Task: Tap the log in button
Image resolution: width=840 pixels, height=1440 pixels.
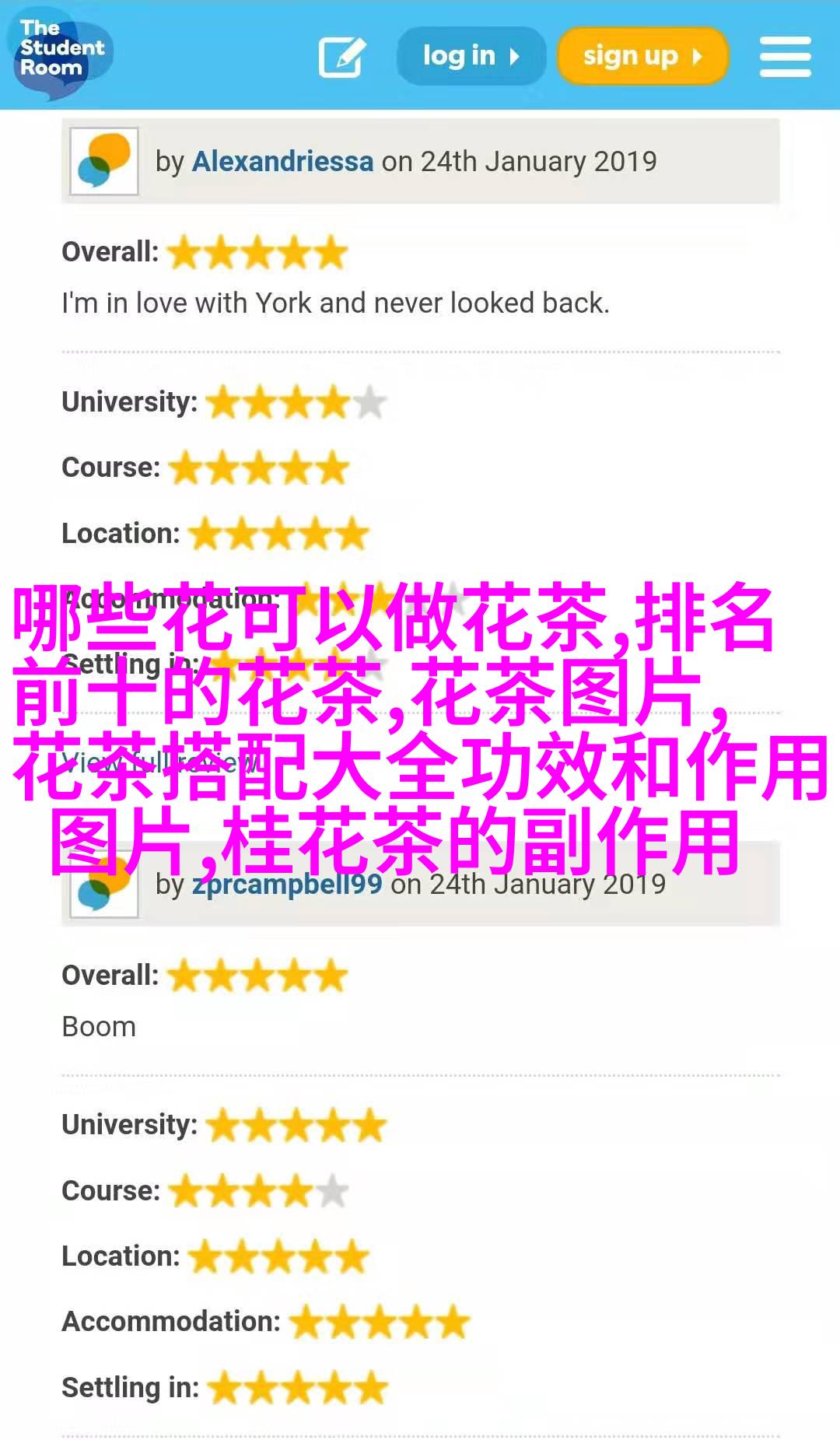Action: tap(471, 56)
